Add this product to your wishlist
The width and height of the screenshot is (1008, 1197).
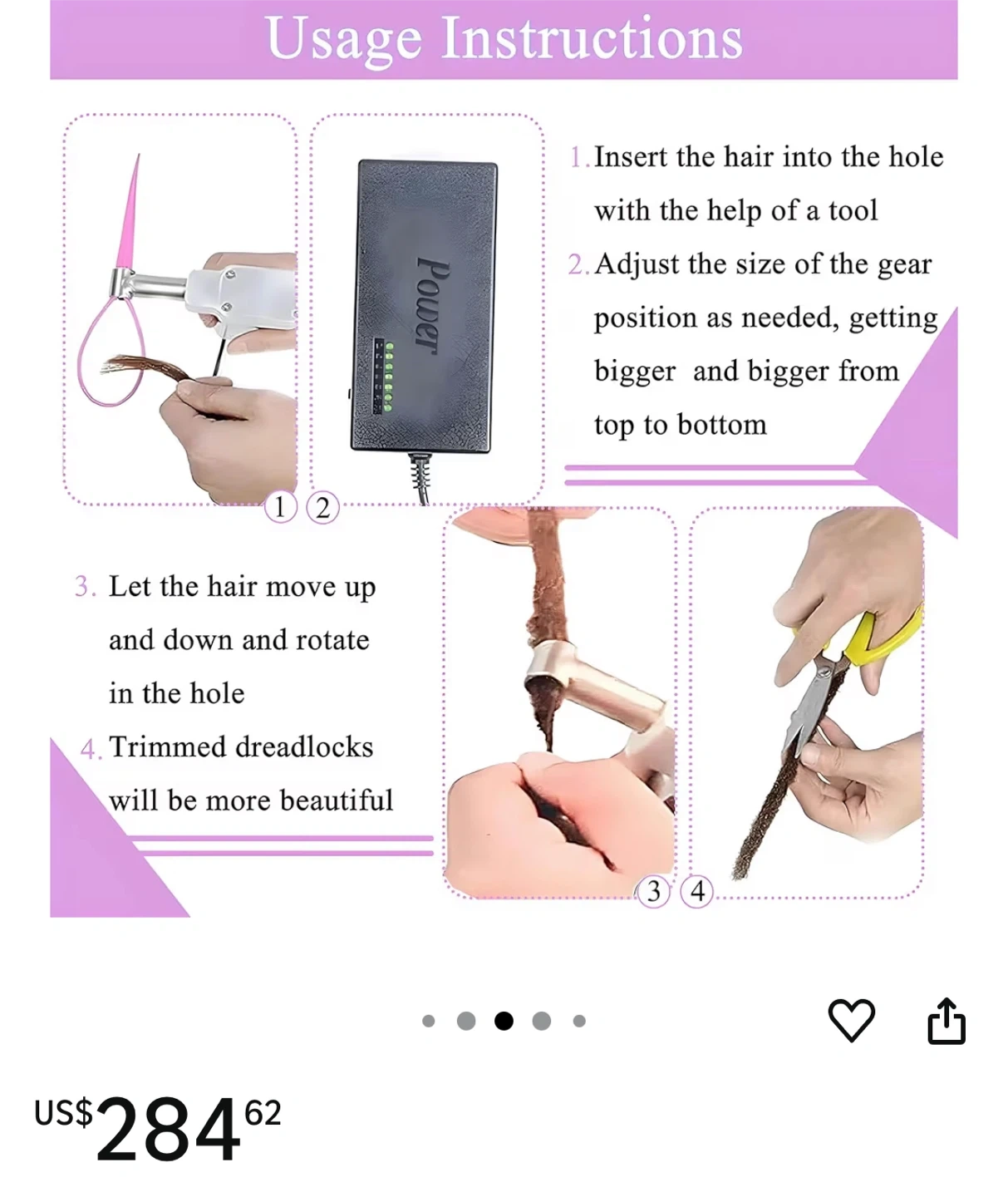pos(852,1020)
